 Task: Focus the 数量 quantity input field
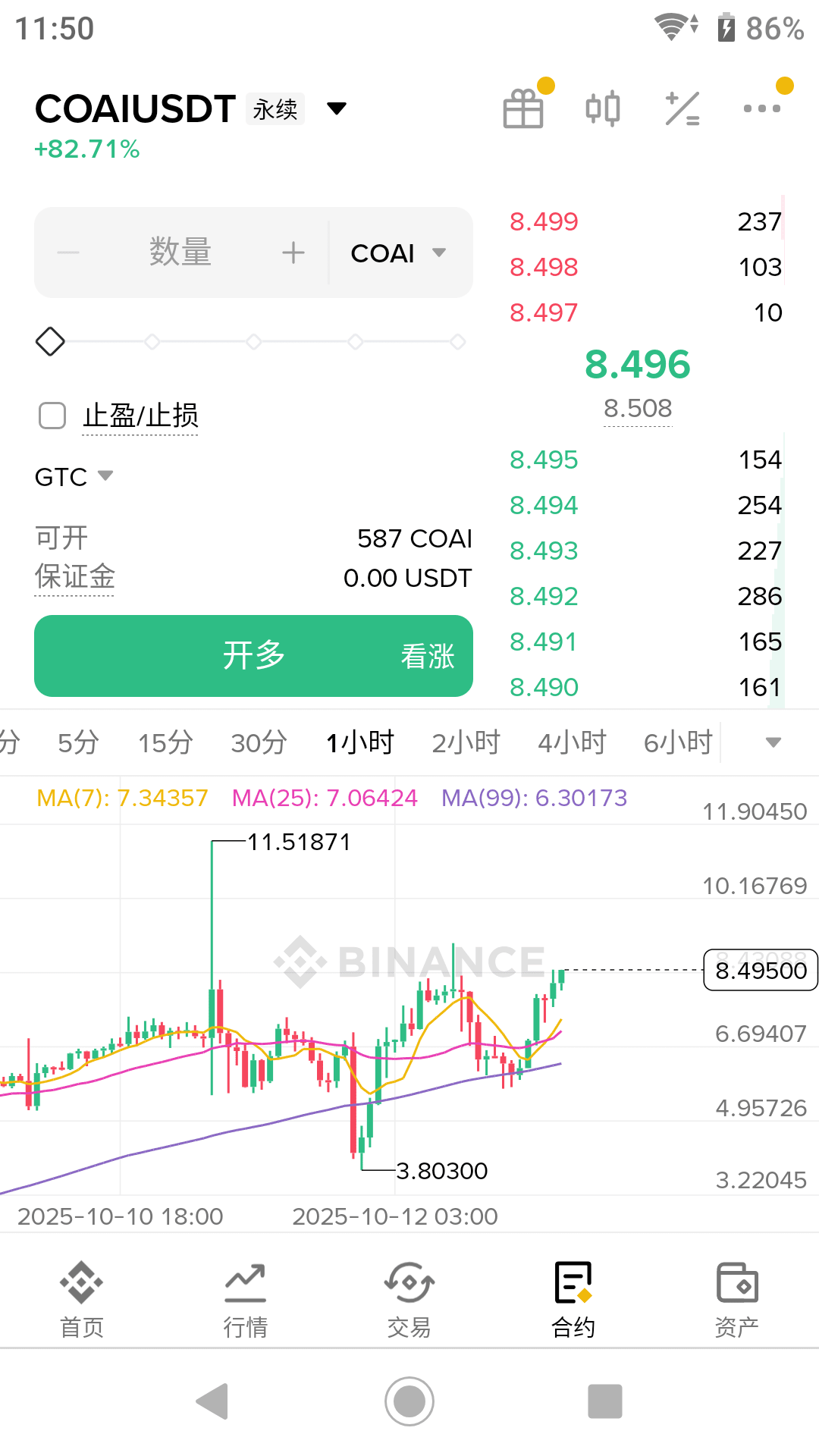pyautogui.click(x=180, y=253)
